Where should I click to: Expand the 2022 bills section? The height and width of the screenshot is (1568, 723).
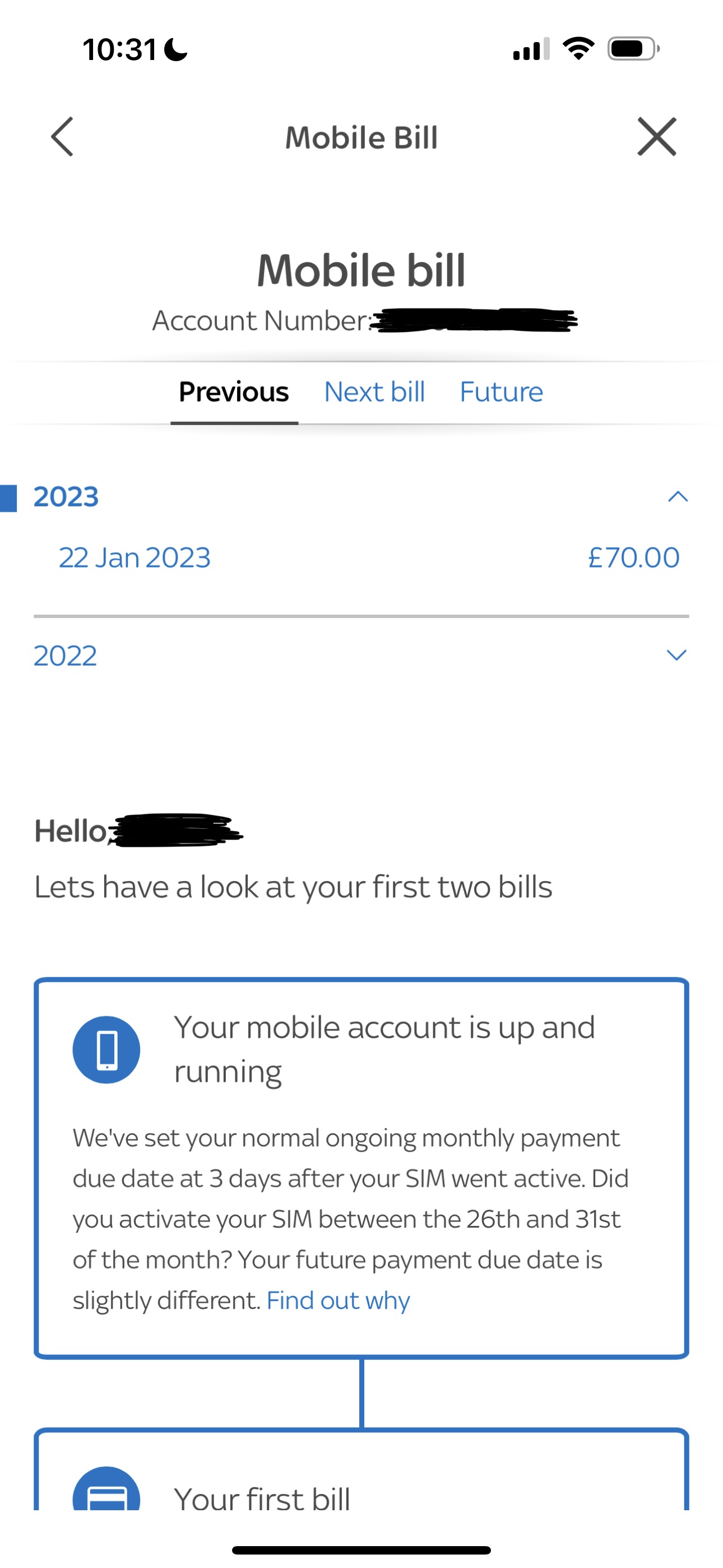click(x=675, y=656)
